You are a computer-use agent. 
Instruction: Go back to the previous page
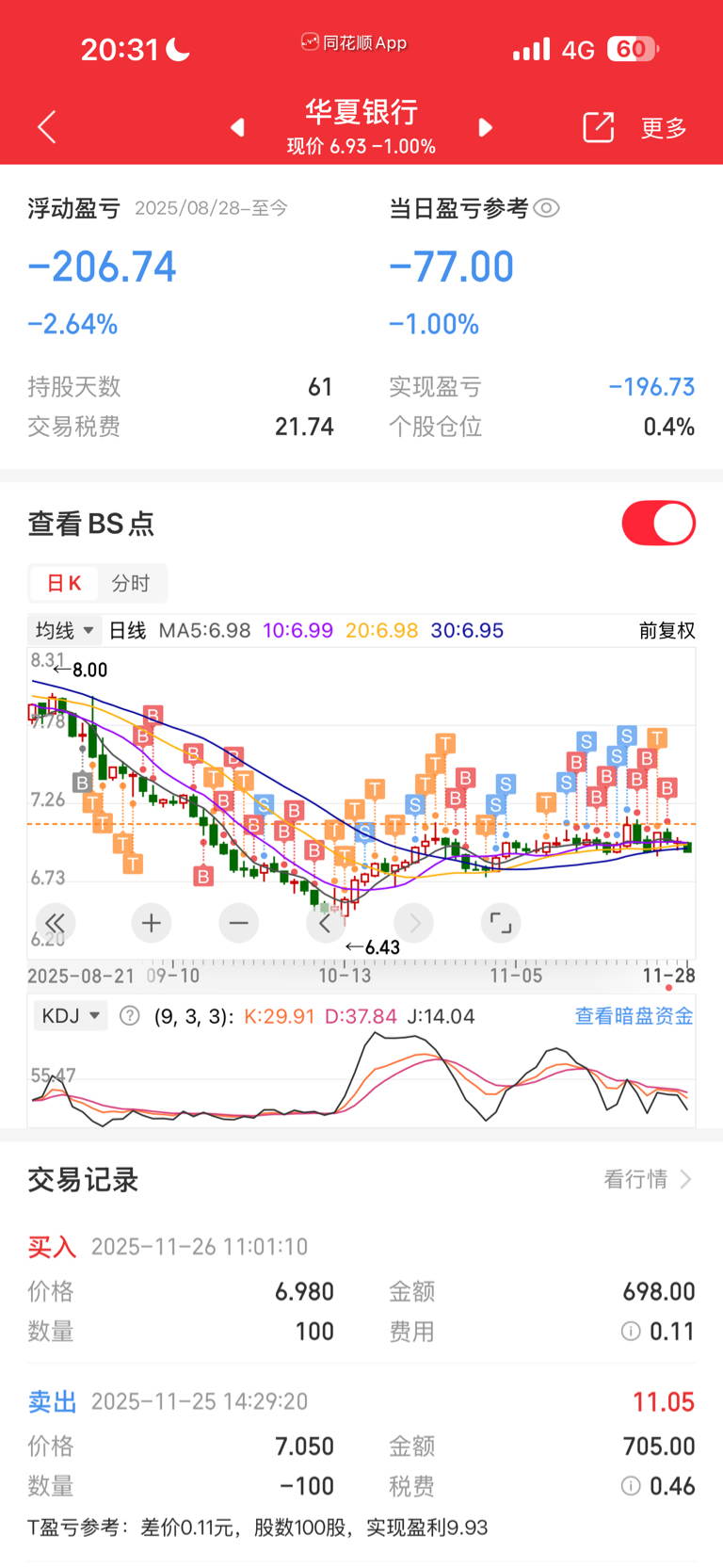[x=47, y=127]
